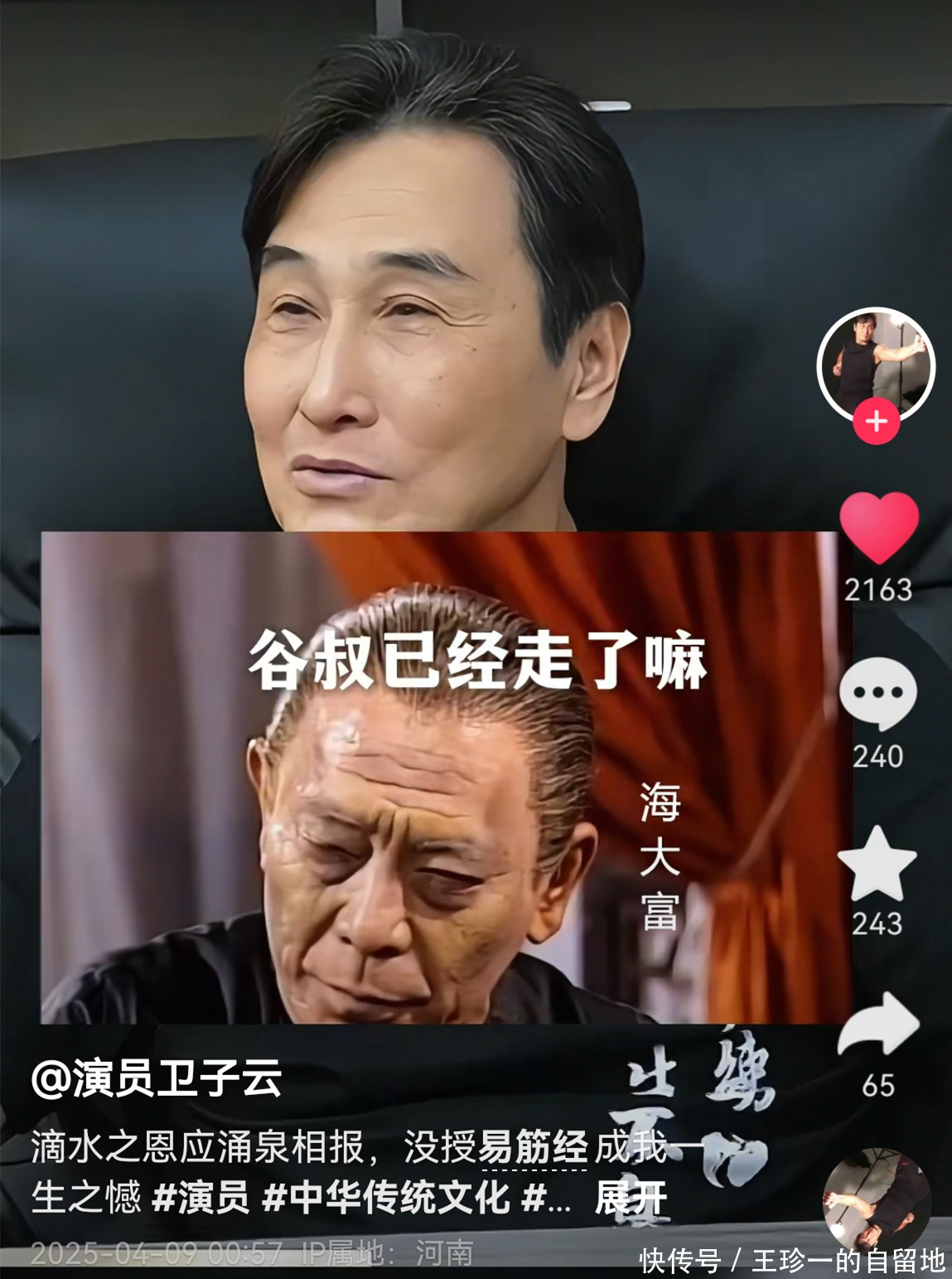Open @演员卫子云 profile from the username

[157, 1078]
